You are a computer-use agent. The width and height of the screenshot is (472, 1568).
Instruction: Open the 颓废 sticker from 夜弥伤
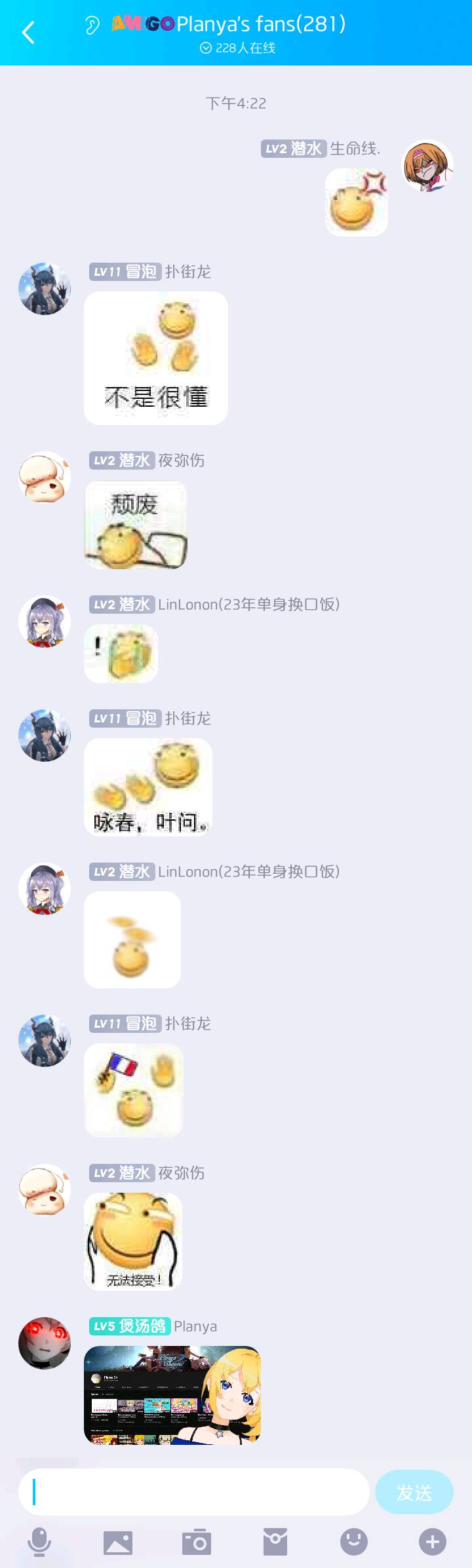[136, 525]
